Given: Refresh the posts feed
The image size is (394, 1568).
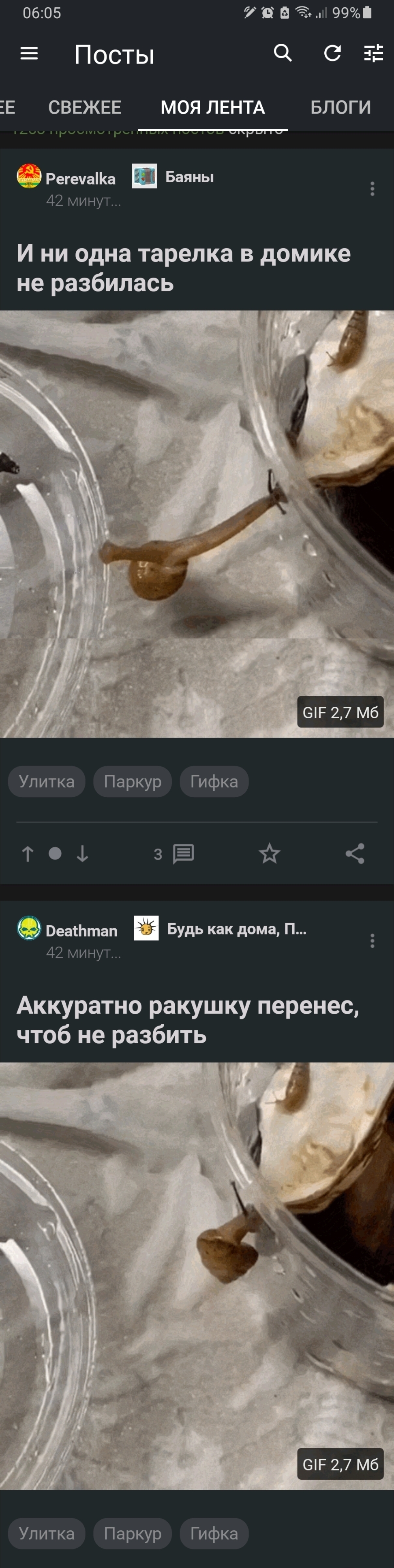Looking at the screenshot, I should click(332, 53).
